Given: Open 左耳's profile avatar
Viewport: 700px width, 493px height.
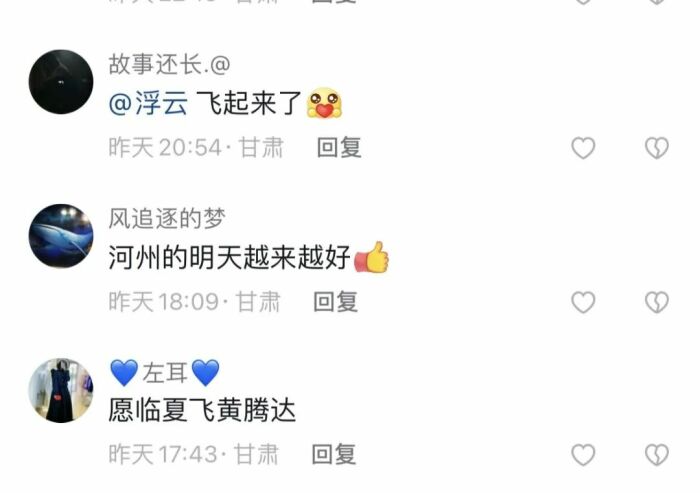Looking at the screenshot, I should pos(61,390).
